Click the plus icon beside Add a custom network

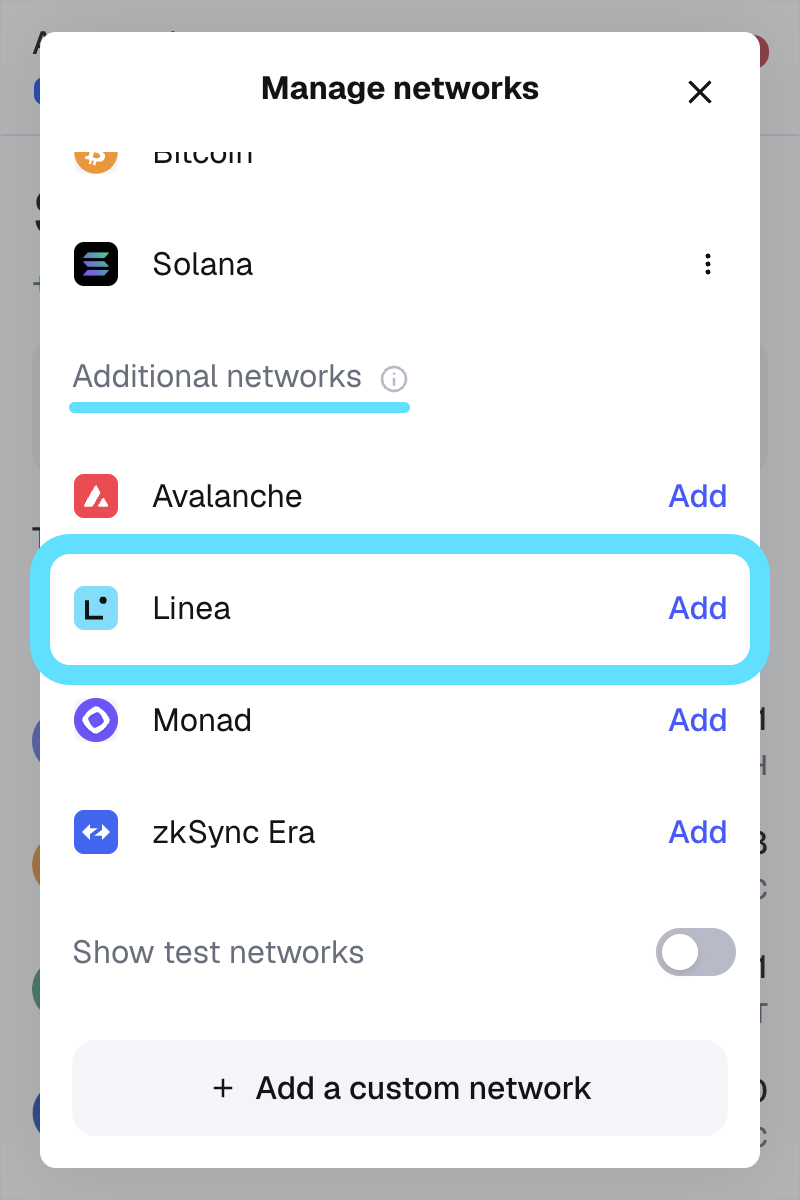[x=222, y=1088]
